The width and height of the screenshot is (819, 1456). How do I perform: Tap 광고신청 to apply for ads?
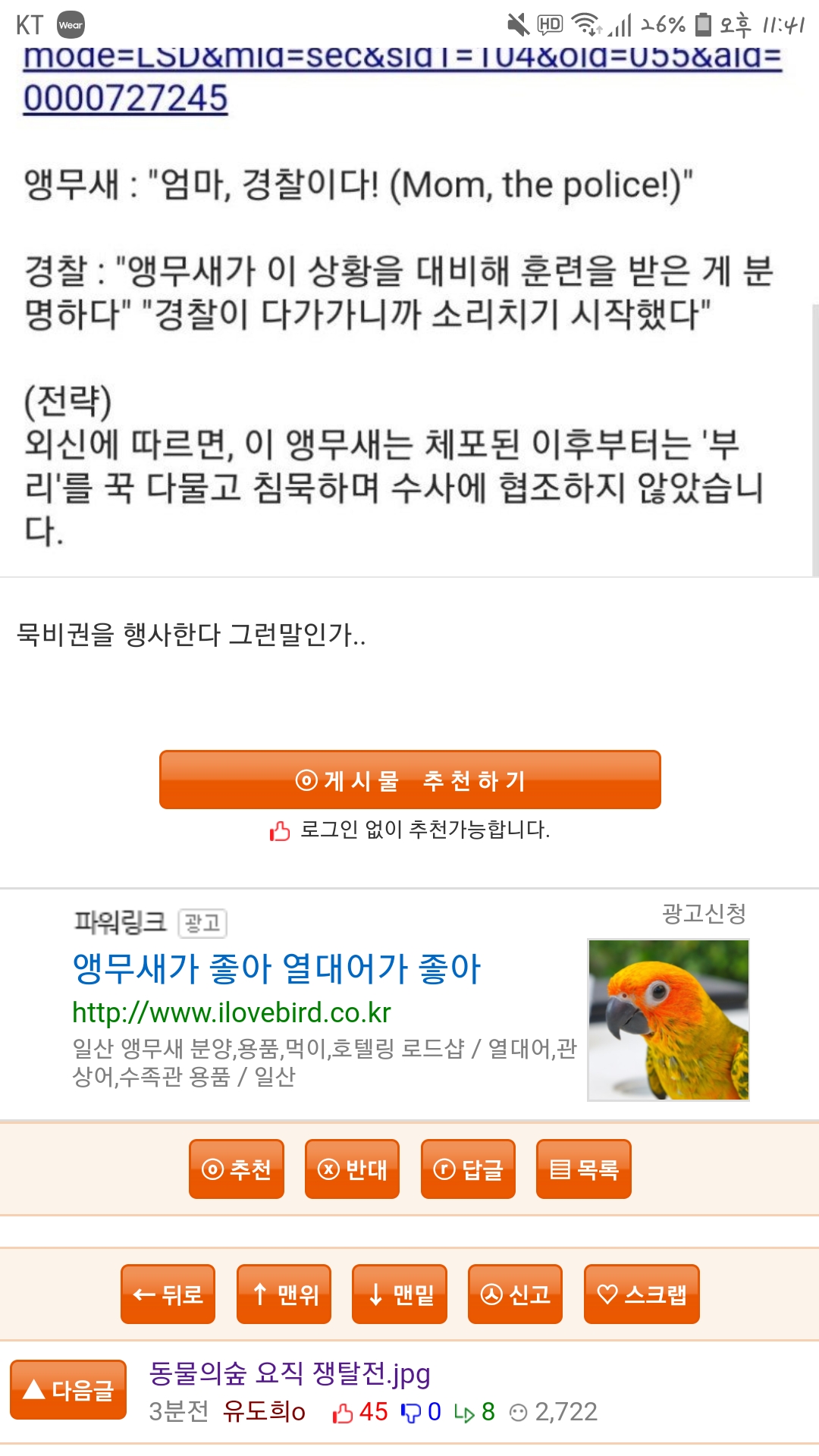(704, 914)
